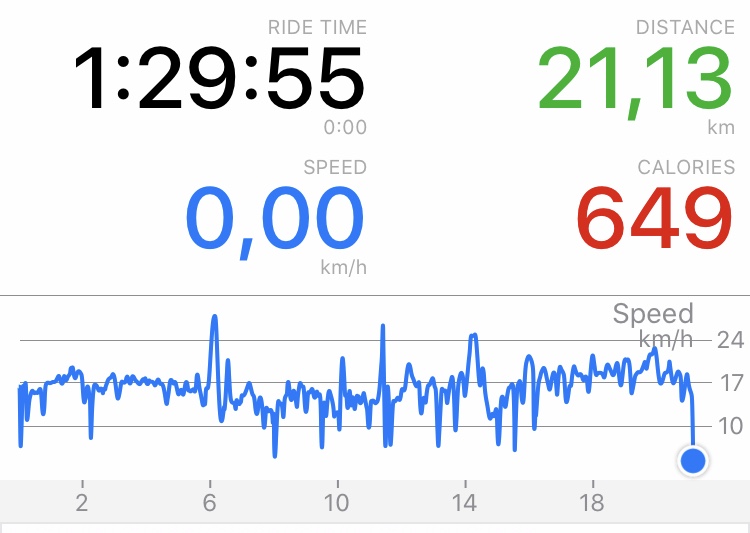Image resolution: width=750 pixels, height=533 pixels.
Task: Tap the blue position marker on speed graph
Action: coord(692,461)
